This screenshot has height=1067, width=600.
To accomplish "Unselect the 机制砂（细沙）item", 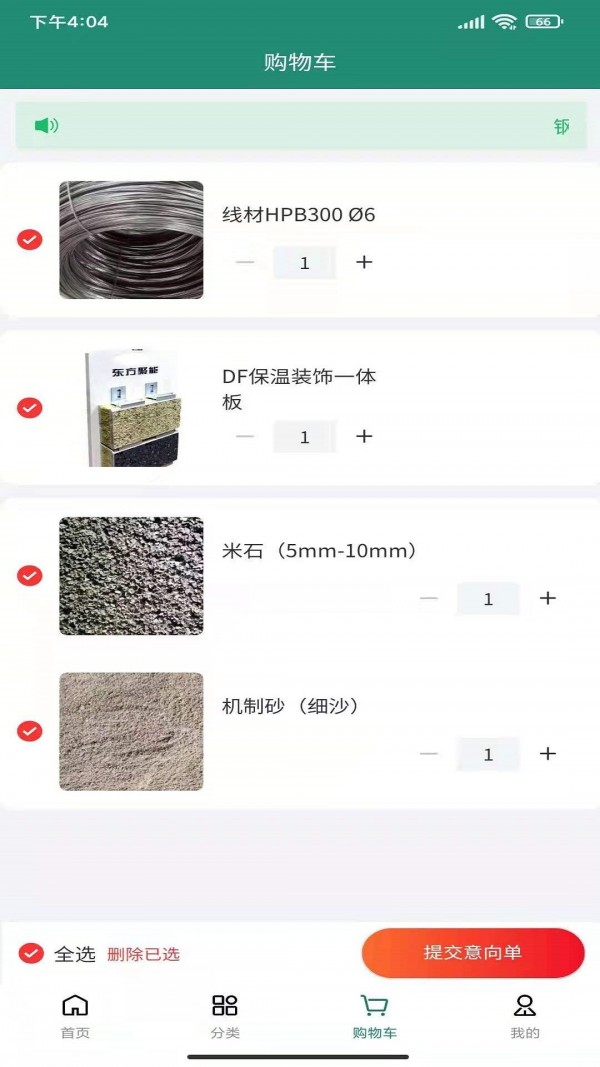I will (30, 731).
